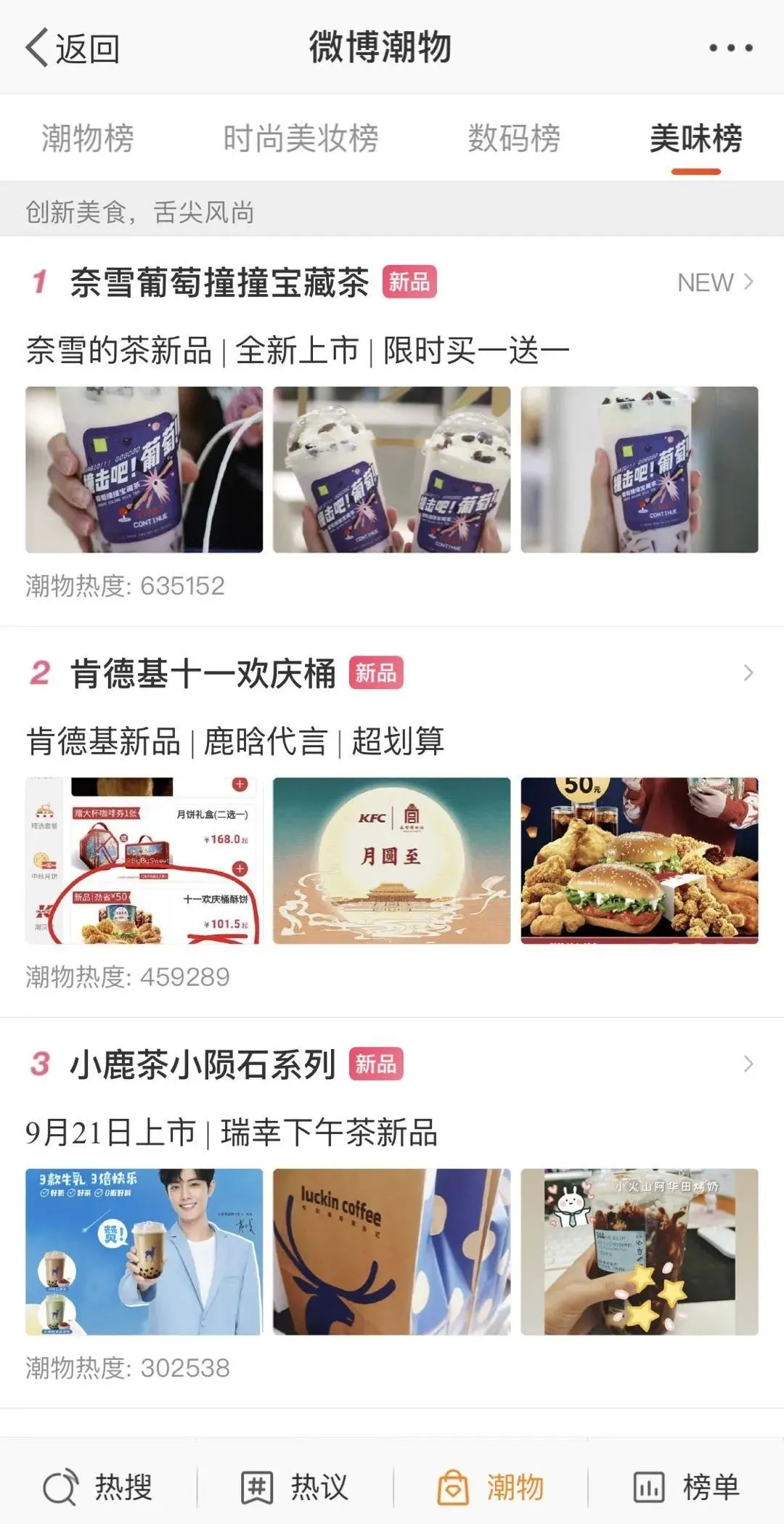This screenshot has width=784, height=1524.
Task: View the photo of two grape tea cups
Action: pyautogui.click(x=391, y=469)
